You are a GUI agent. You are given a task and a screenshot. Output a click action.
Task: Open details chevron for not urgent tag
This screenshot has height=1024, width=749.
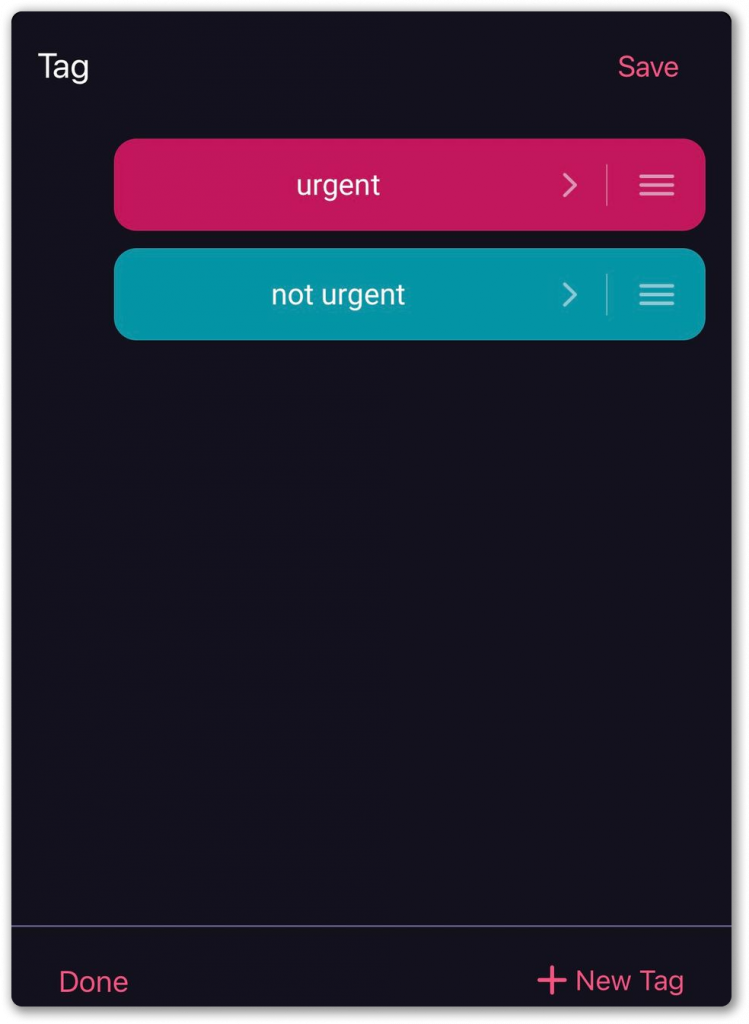pos(570,295)
